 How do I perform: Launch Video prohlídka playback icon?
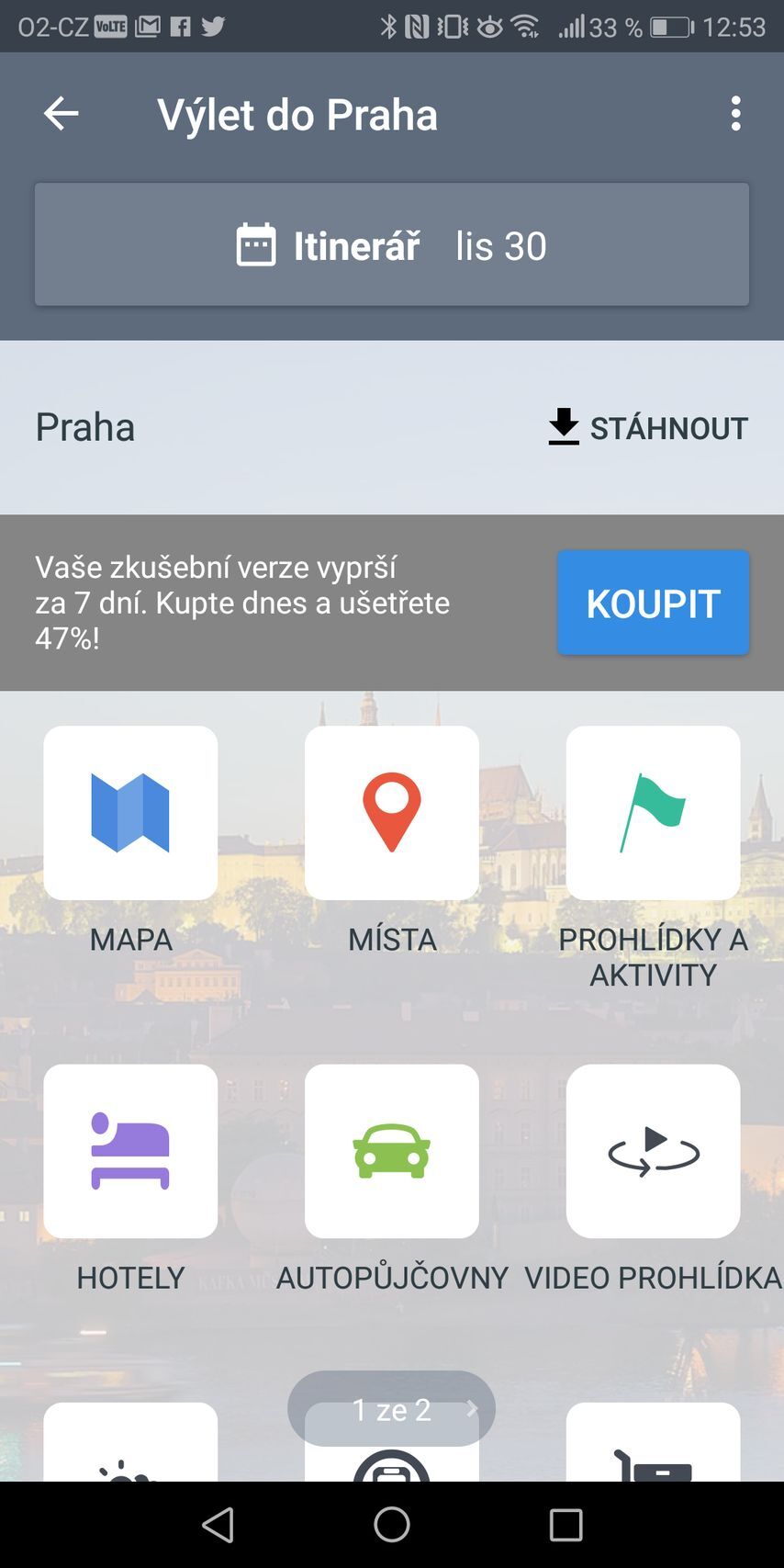point(652,1150)
